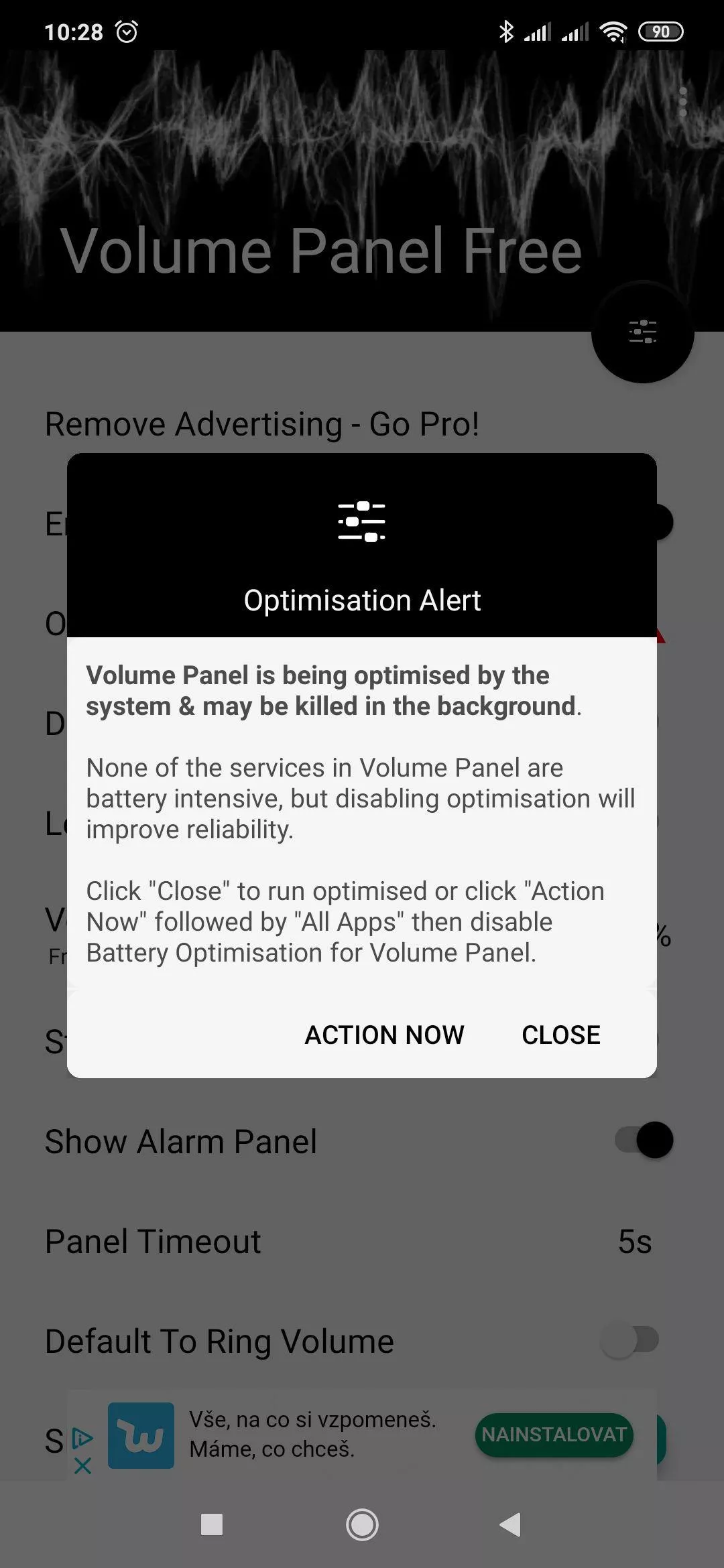Dismiss the ad with the X icon
The width and height of the screenshot is (724, 1568).
point(82,1466)
